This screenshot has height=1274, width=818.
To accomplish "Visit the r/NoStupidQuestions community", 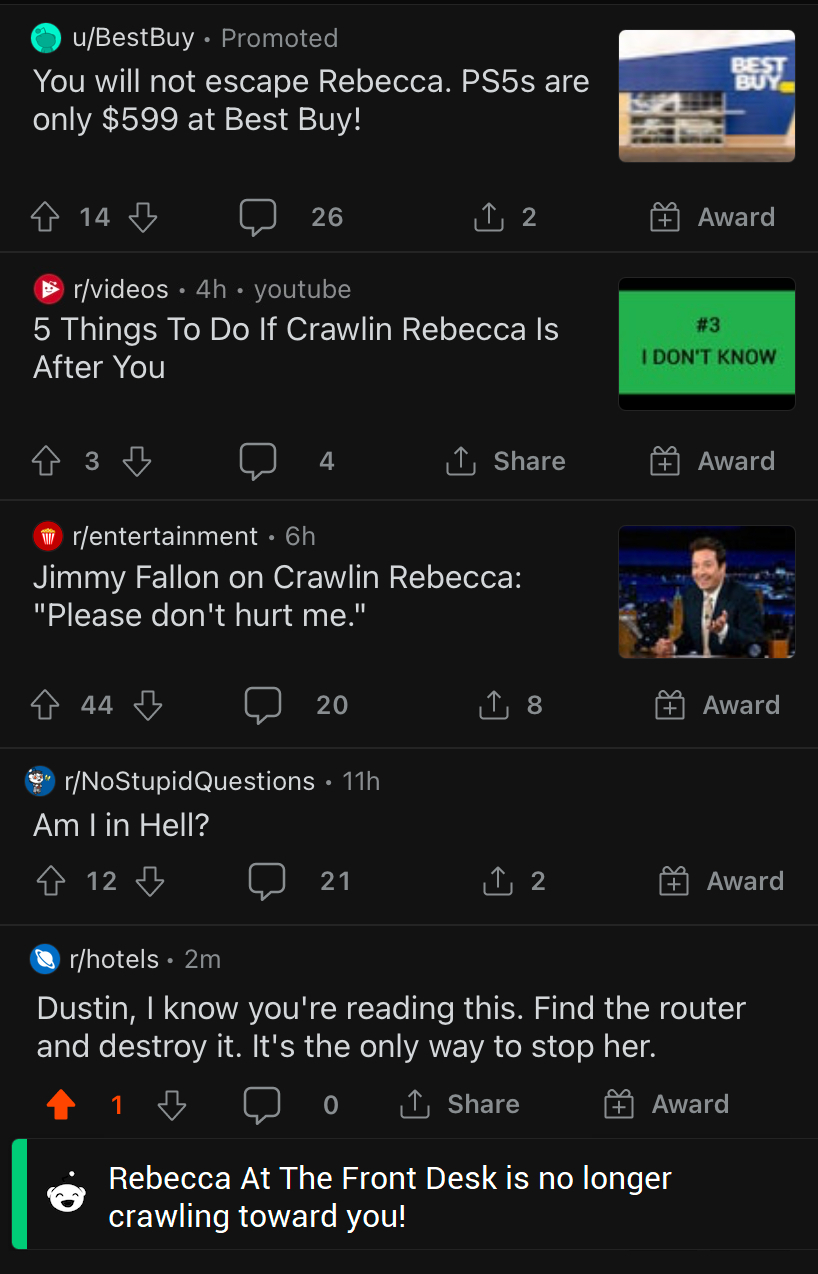I will 189,781.
